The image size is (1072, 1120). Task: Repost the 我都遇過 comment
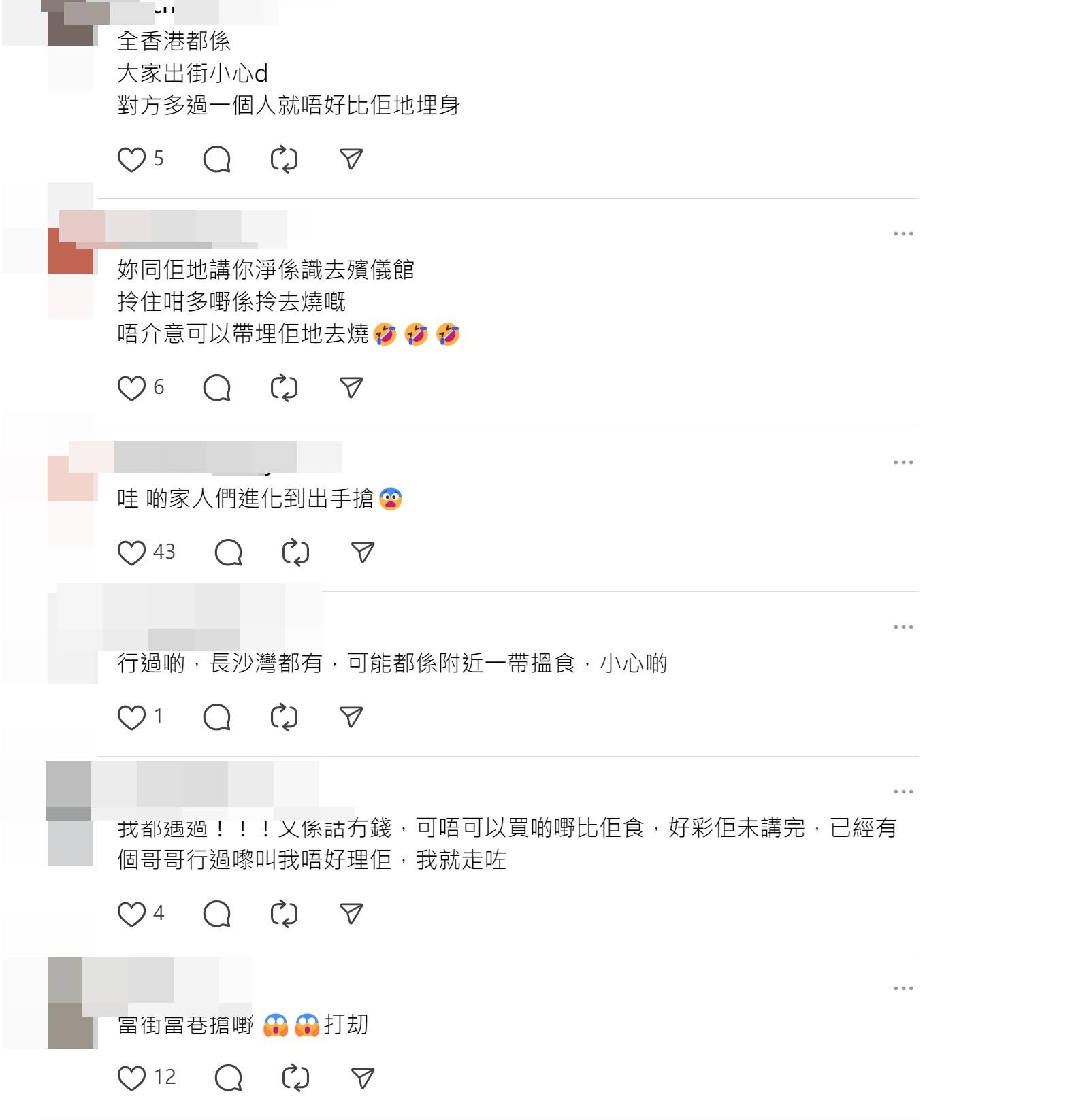(284, 914)
